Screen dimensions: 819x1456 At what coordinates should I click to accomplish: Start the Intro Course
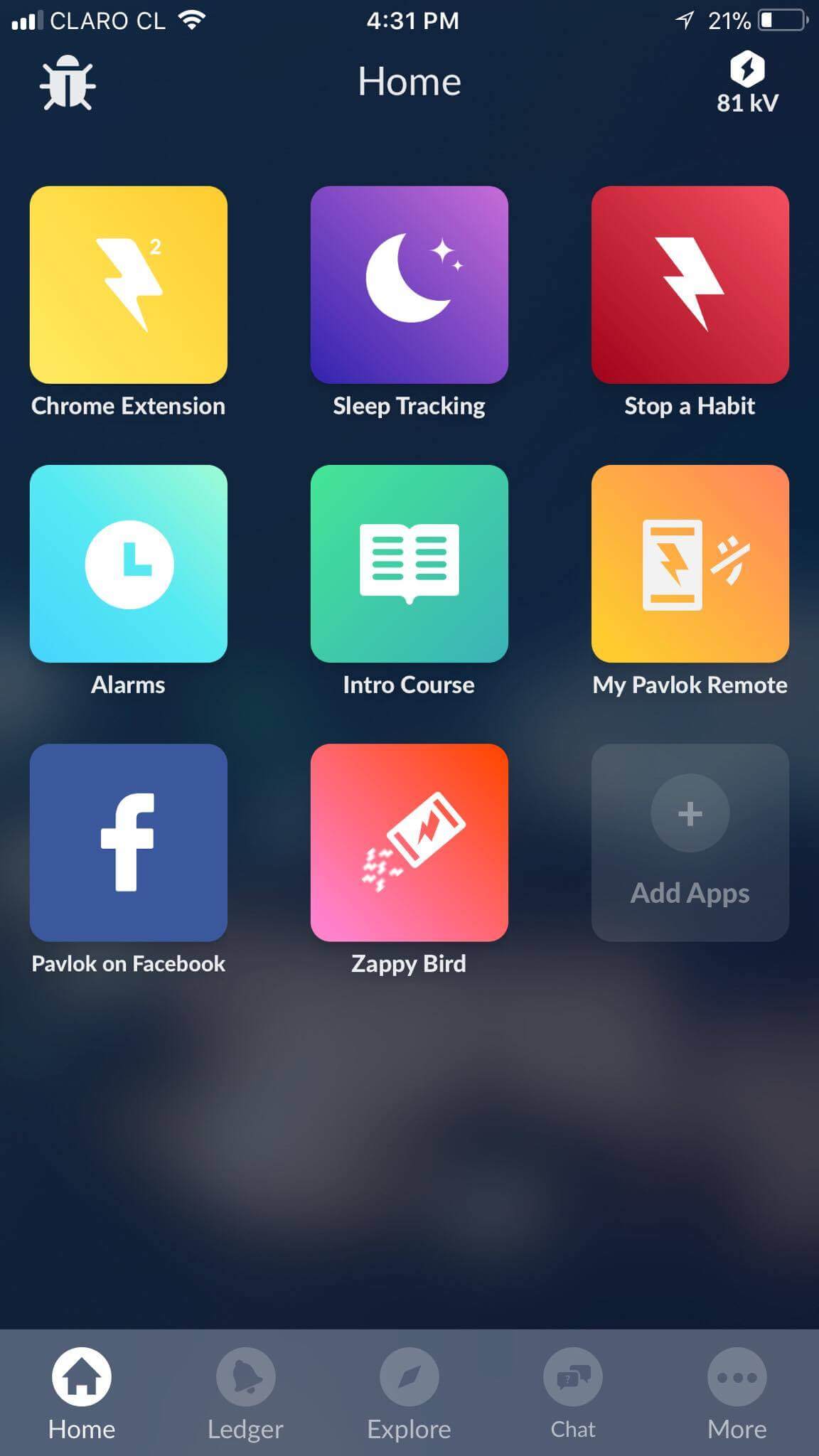click(x=409, y=564)
